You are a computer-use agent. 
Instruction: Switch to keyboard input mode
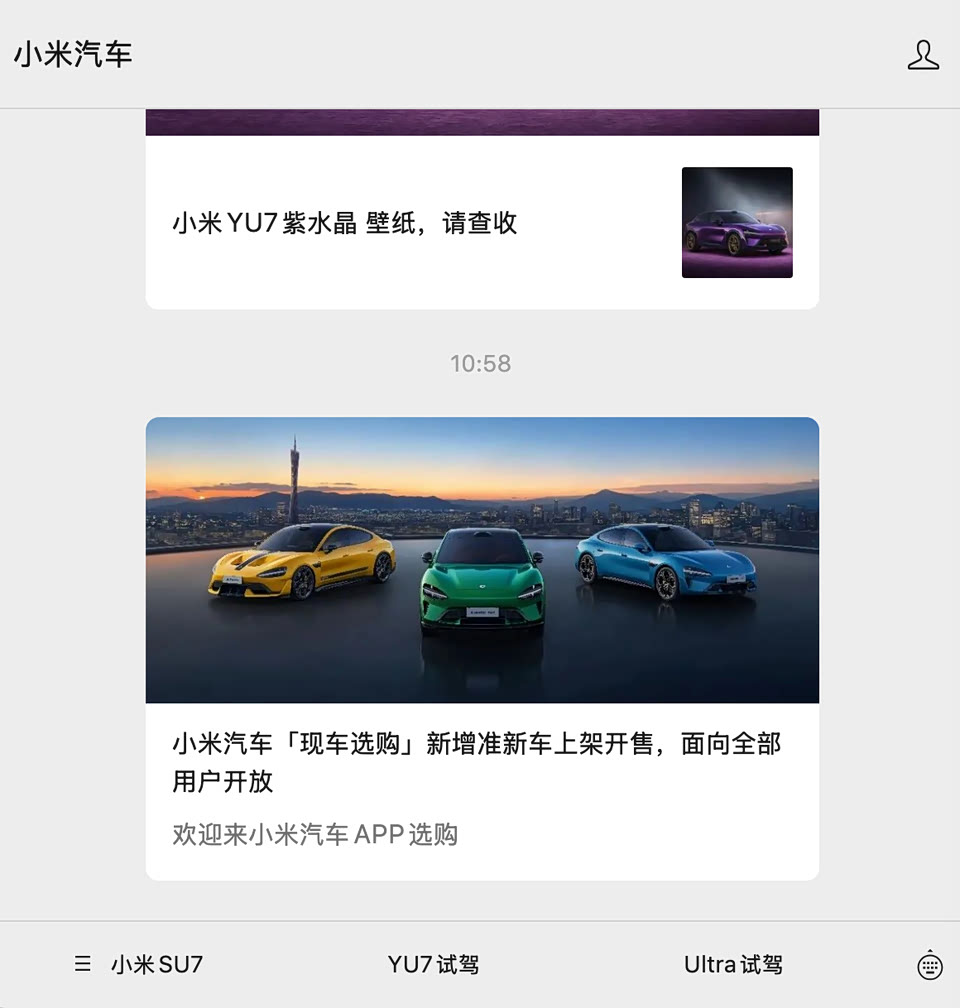pos(929,965)
